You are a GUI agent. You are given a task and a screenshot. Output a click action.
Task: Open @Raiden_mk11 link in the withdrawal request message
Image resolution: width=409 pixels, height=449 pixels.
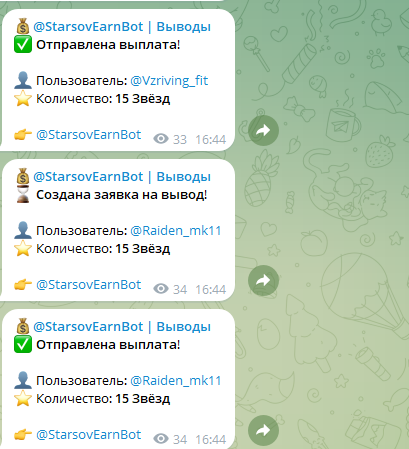coord(176,231)
